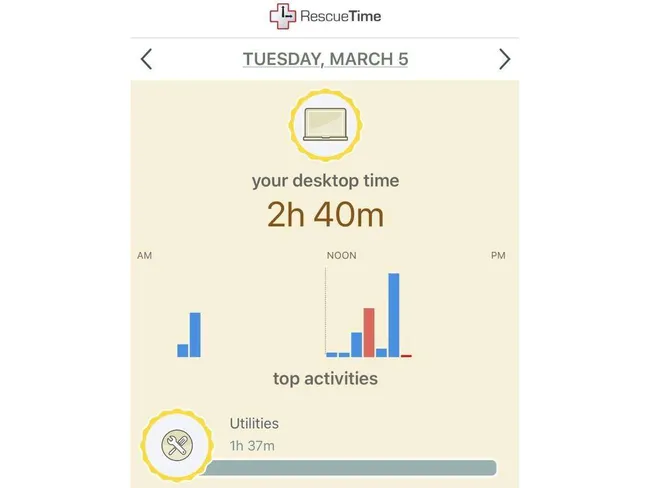Open the Tuesday, March 5 date picker
650x488 pixels.
click(x=325, y=59)
